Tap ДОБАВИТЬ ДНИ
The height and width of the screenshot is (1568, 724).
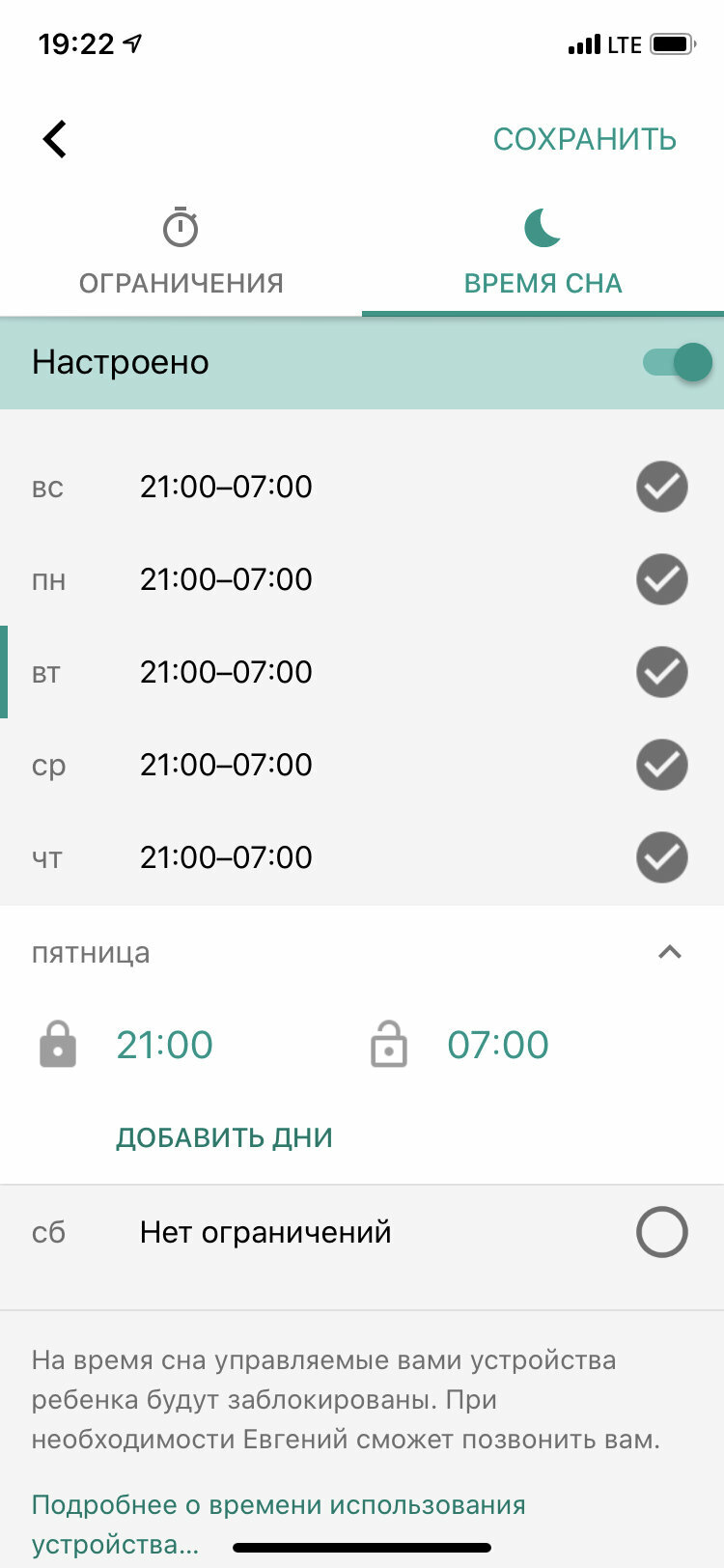pyautogui.click(x=224, y=1137)
